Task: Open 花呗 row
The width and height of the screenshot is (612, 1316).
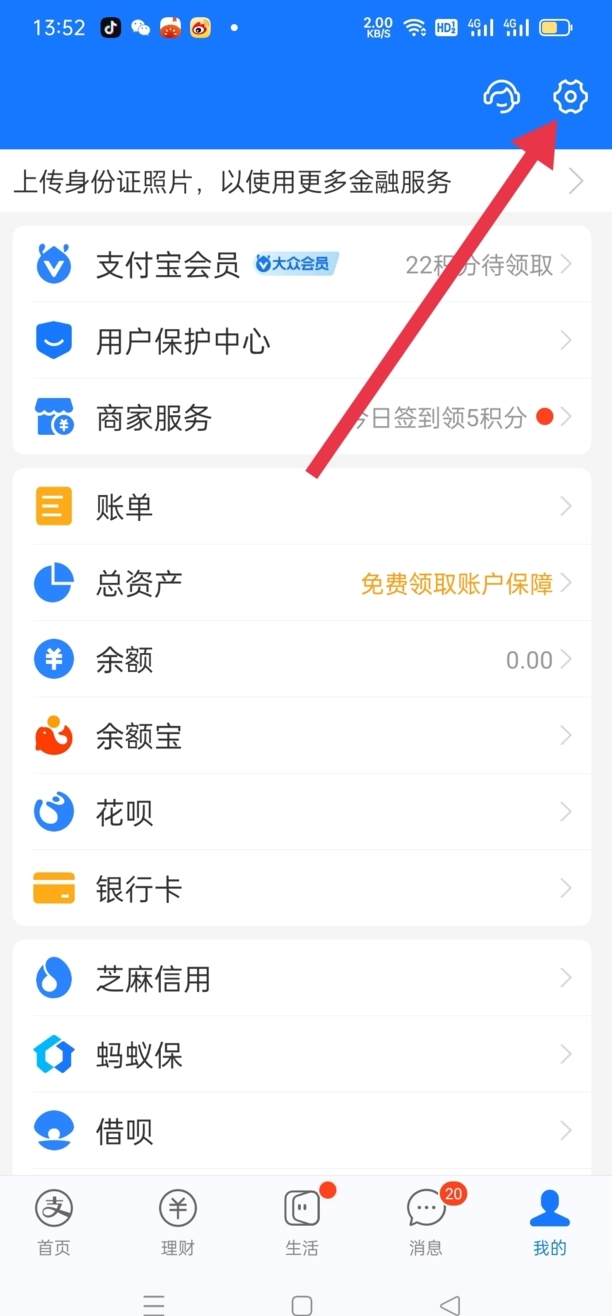Action: pos(300,812)
